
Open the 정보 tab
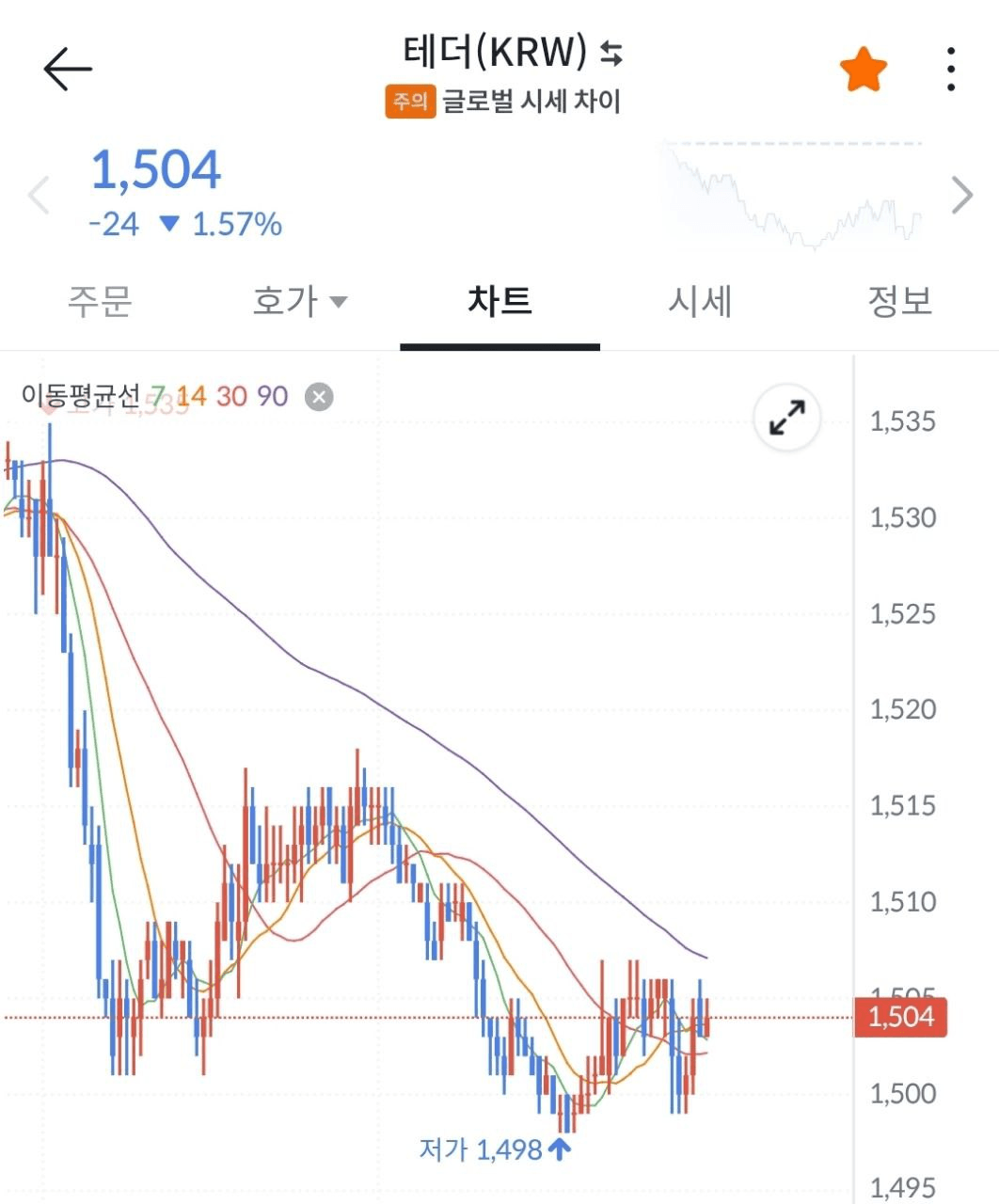point(899,301)
